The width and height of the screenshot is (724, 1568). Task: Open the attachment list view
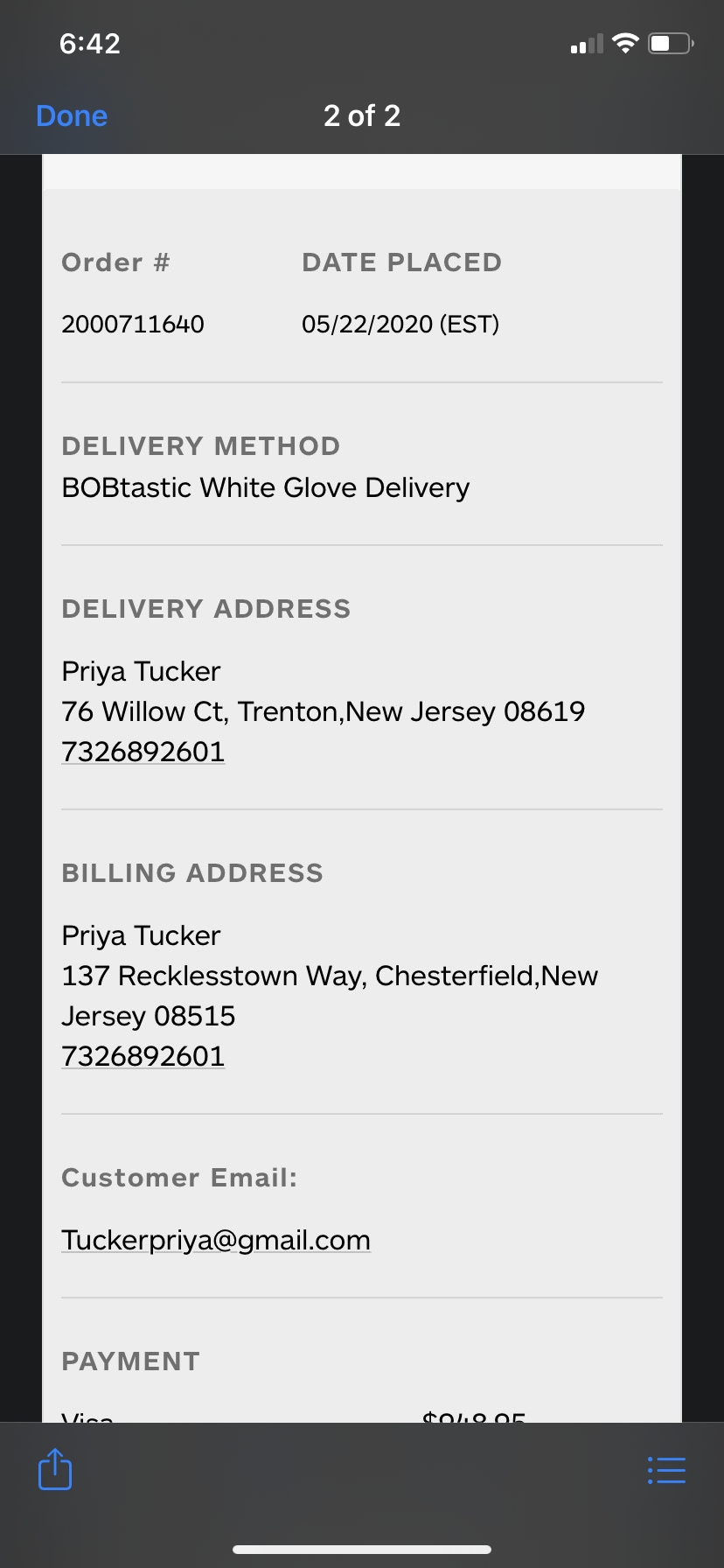coord(666,1470)
